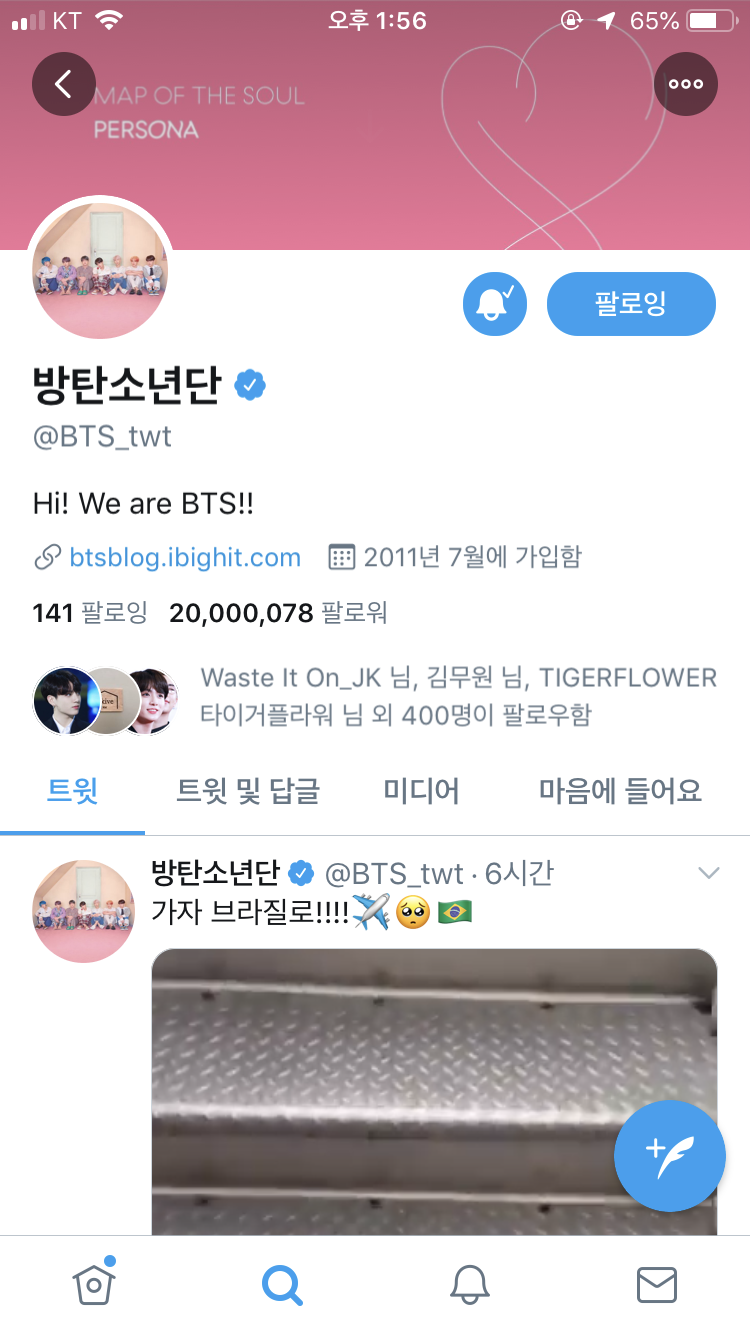This screenshot has height=1334, width=750.
Task: Go to the home timeline tab
Action: pos(94,1284)
